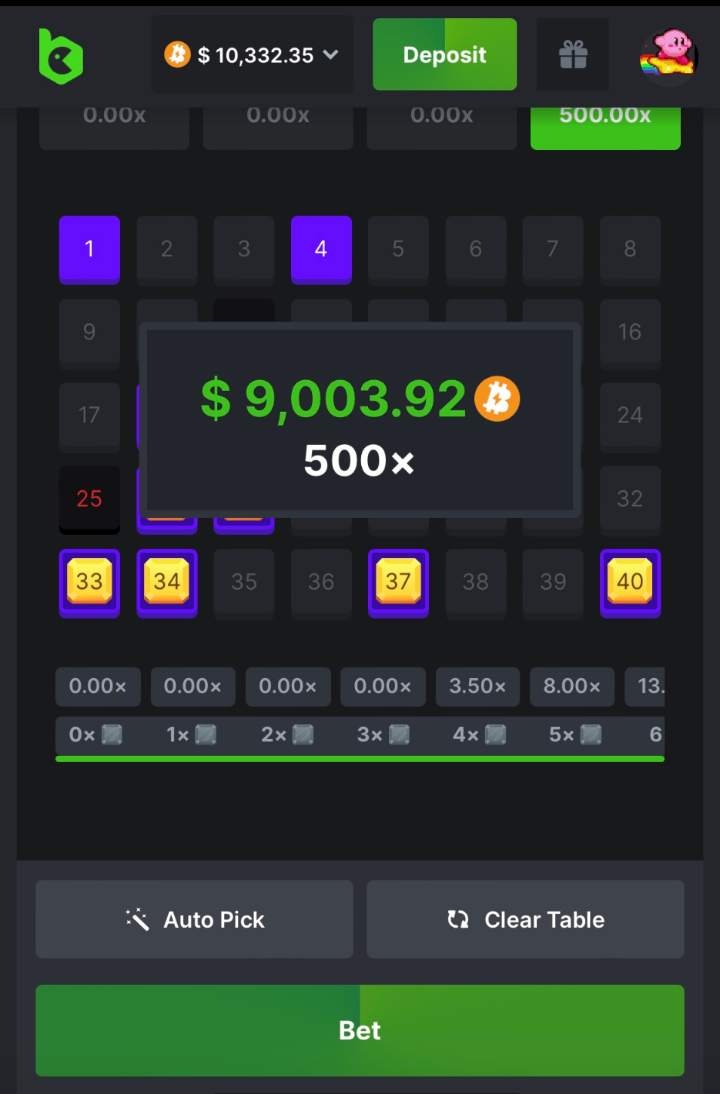
Task: Tap gem tile number 33
Action: (x=89, y=582)
